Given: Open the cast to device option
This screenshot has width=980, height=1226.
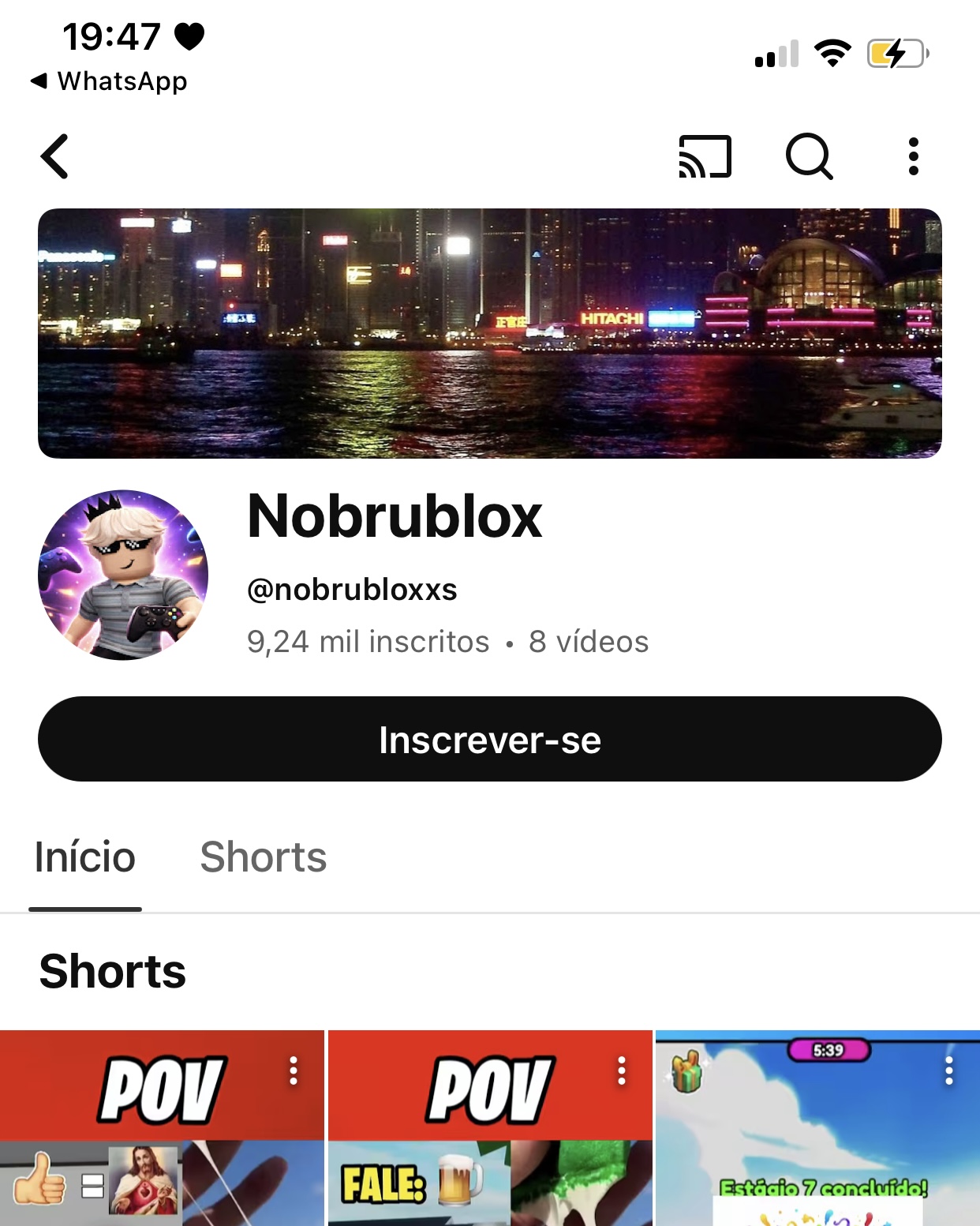Looking at the screenshot, I should click(705, 156).
